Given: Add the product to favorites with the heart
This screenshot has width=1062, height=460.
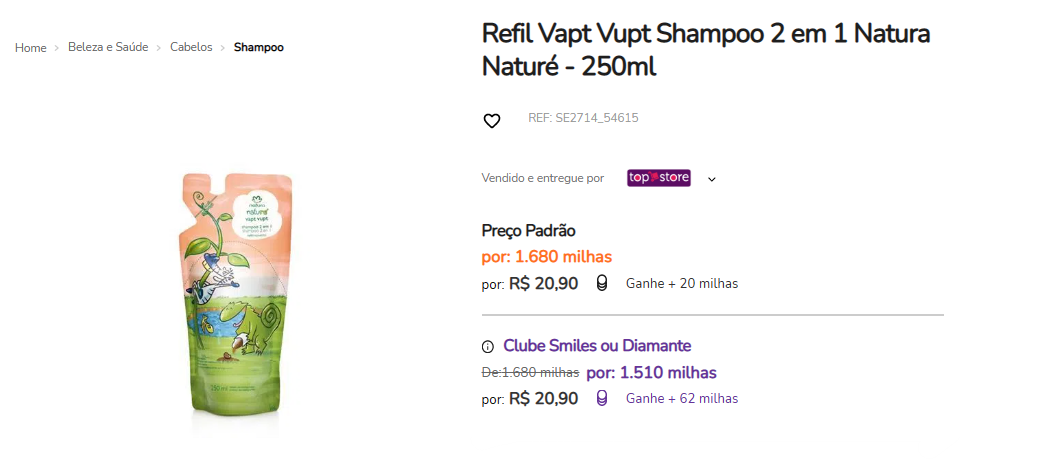Looking at the screenshot, I should coord(492,121).
